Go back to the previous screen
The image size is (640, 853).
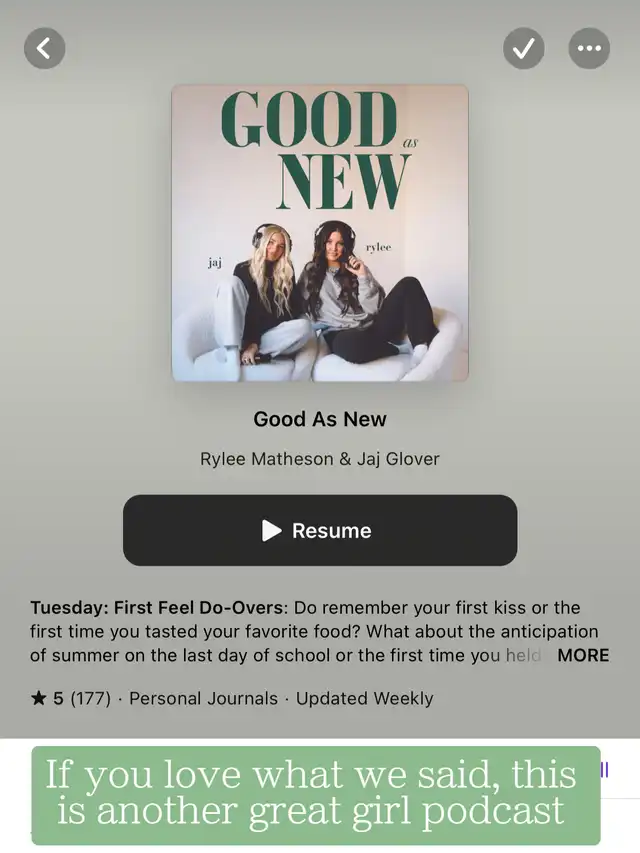[44, 48]
